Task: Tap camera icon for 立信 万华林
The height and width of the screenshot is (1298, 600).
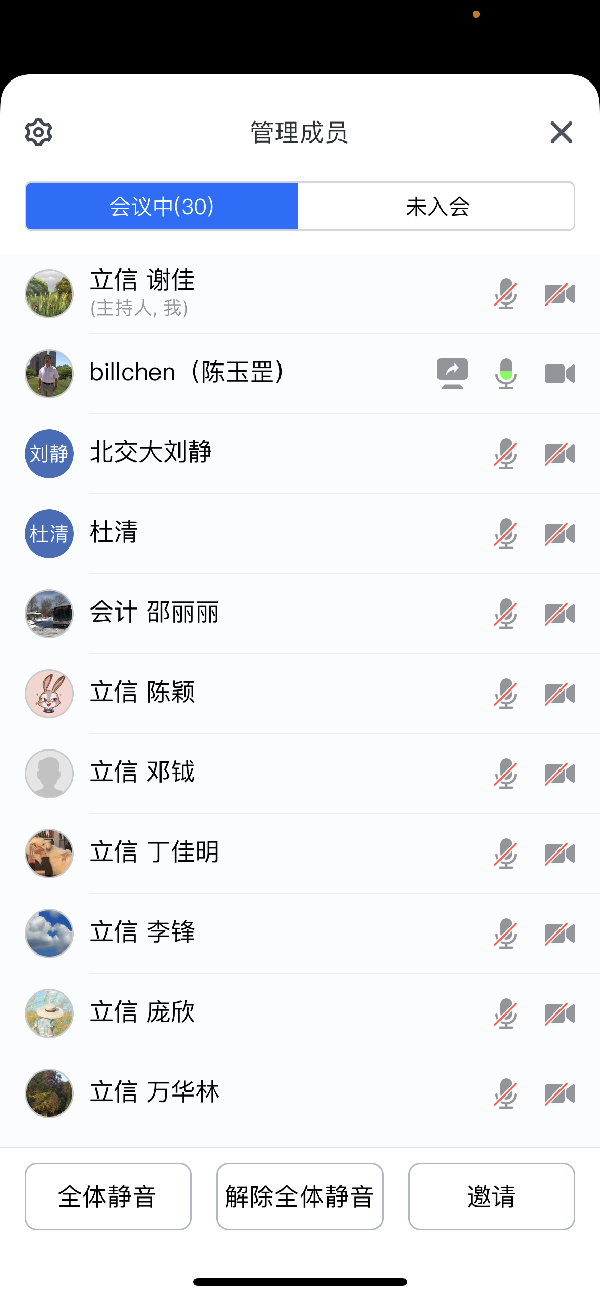Action: [x=560, y=1094]
